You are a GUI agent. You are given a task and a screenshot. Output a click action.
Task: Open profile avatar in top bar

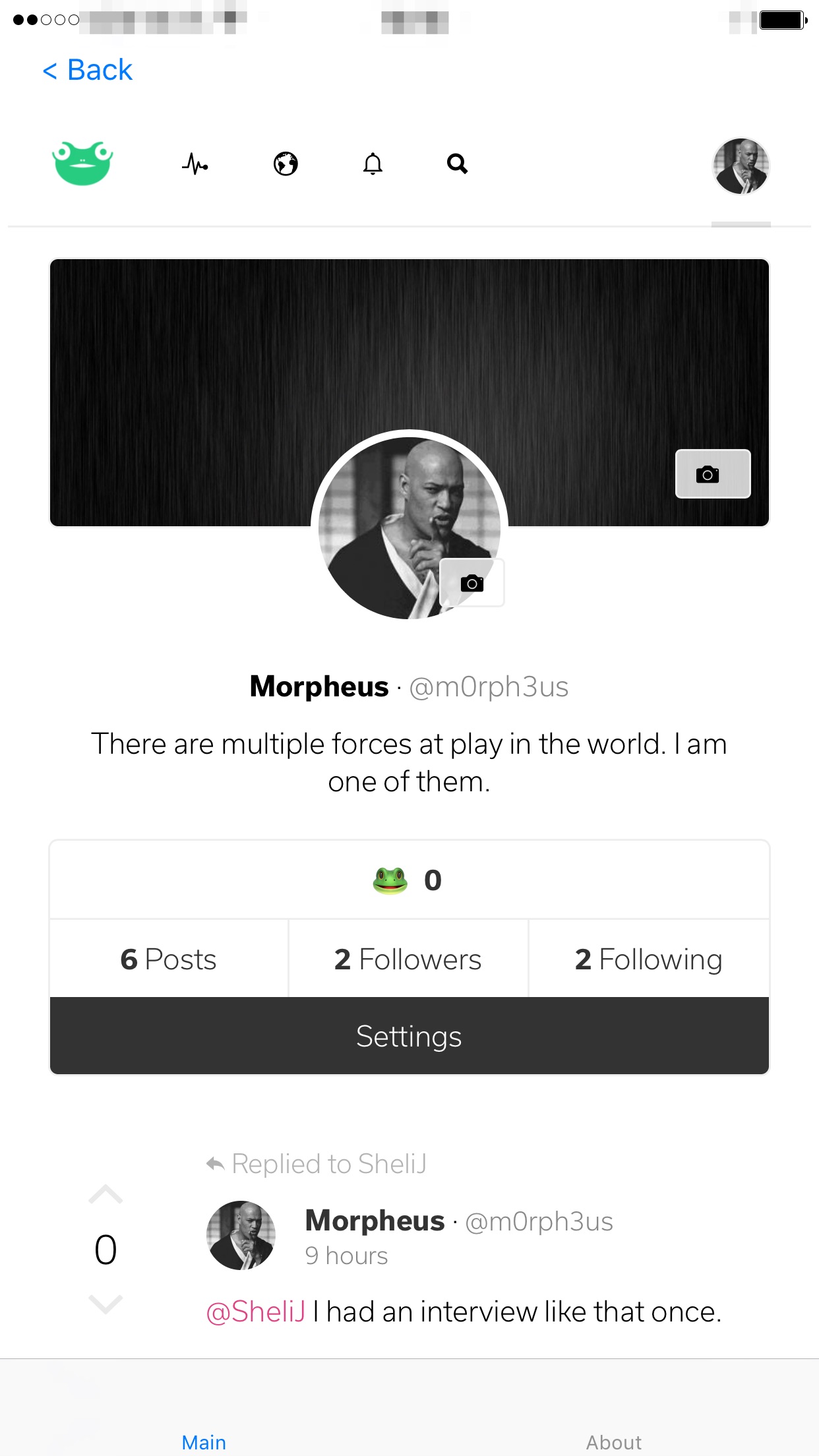(741, 166)
